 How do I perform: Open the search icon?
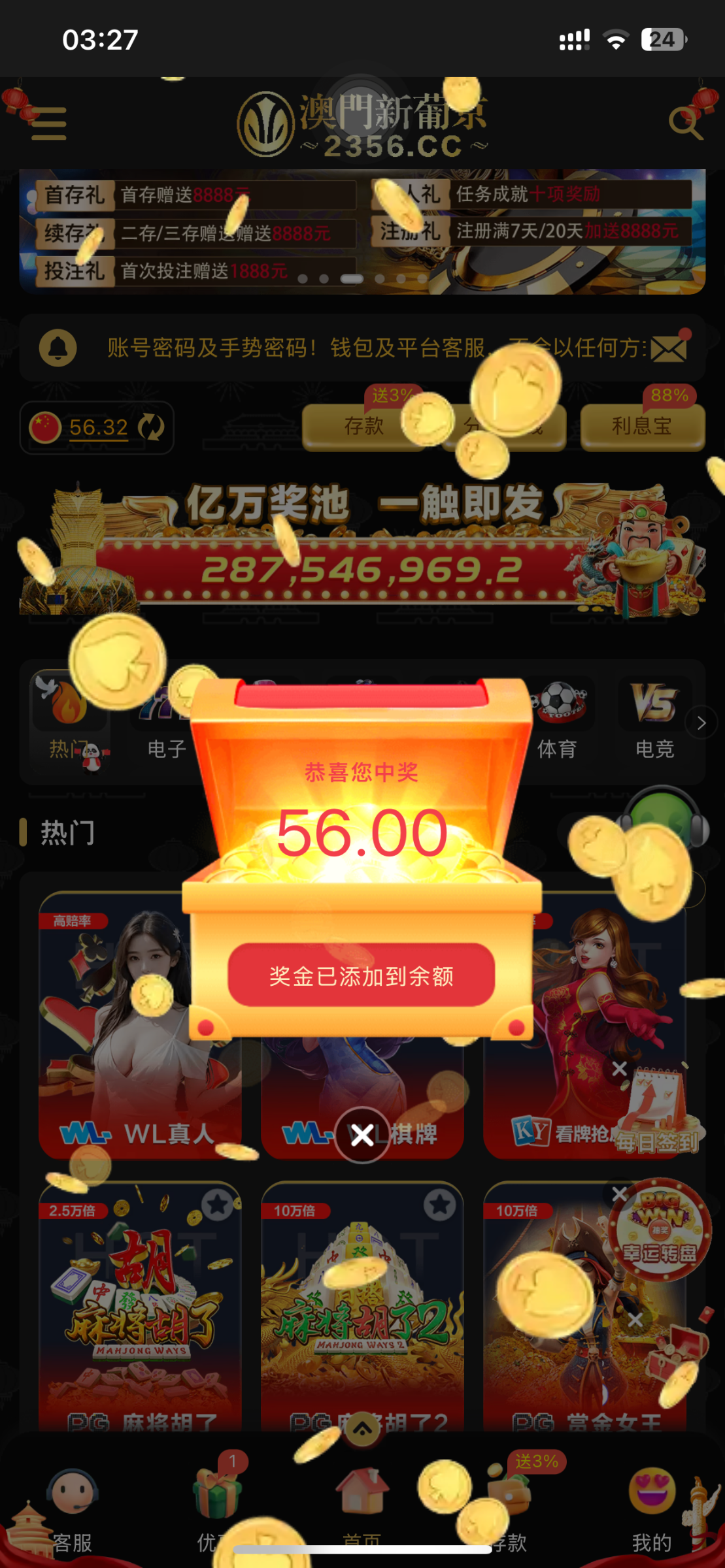click(x=684, y=122)
